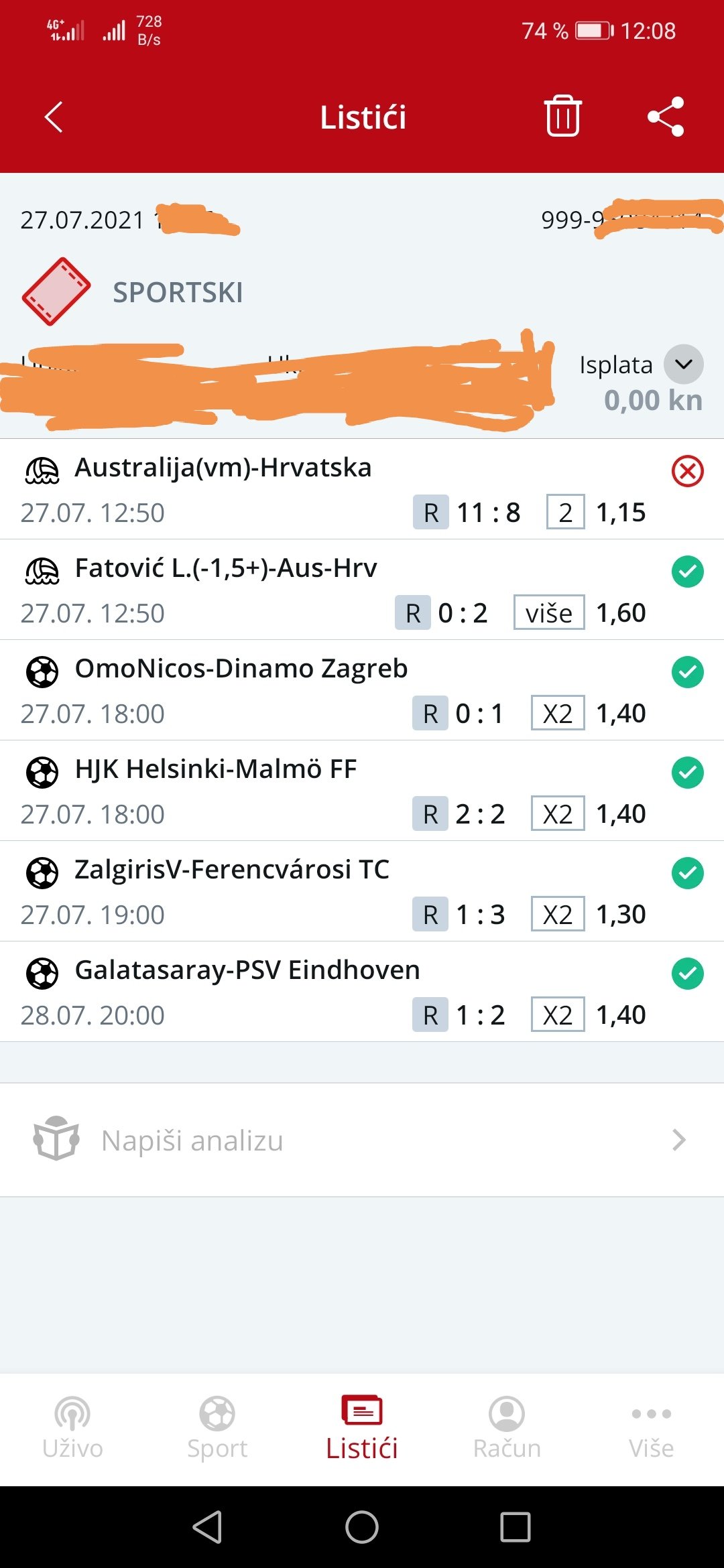Delete this betting slip with the trash icon
724x1568 pixels.
pyautogui.click(x=562, y=117)
